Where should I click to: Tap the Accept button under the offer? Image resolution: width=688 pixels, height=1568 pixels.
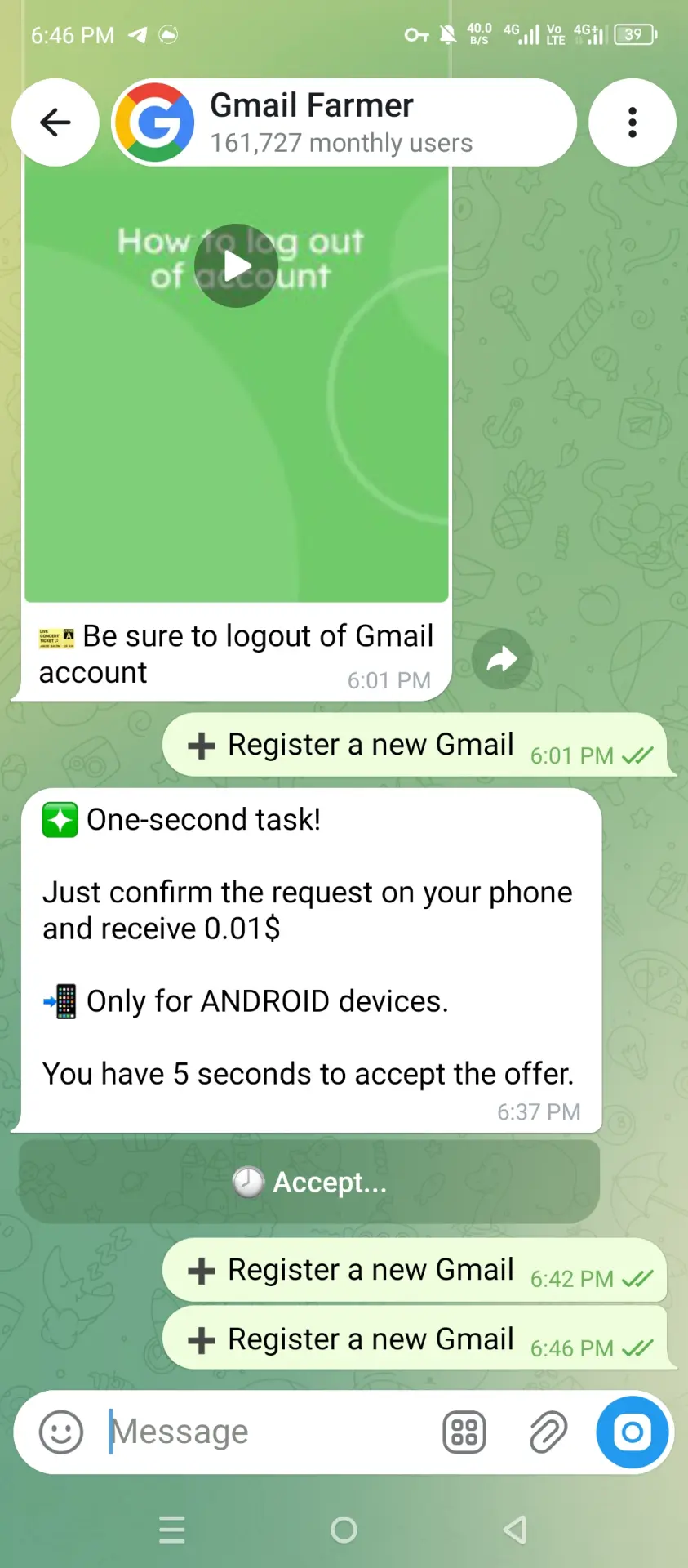[x=309, y=1182]
